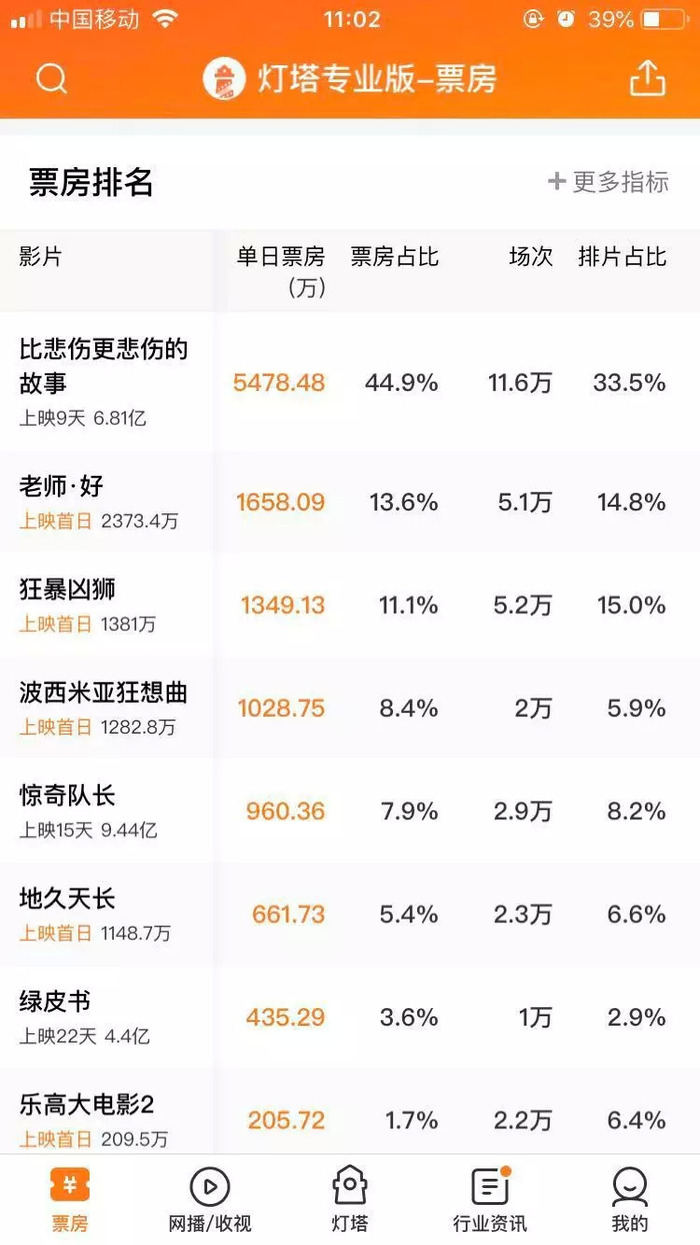The width and height of the screenshot is (700, 1245).
Task: View the 乐高大电影2 entry
Action: coord(350,1111)
